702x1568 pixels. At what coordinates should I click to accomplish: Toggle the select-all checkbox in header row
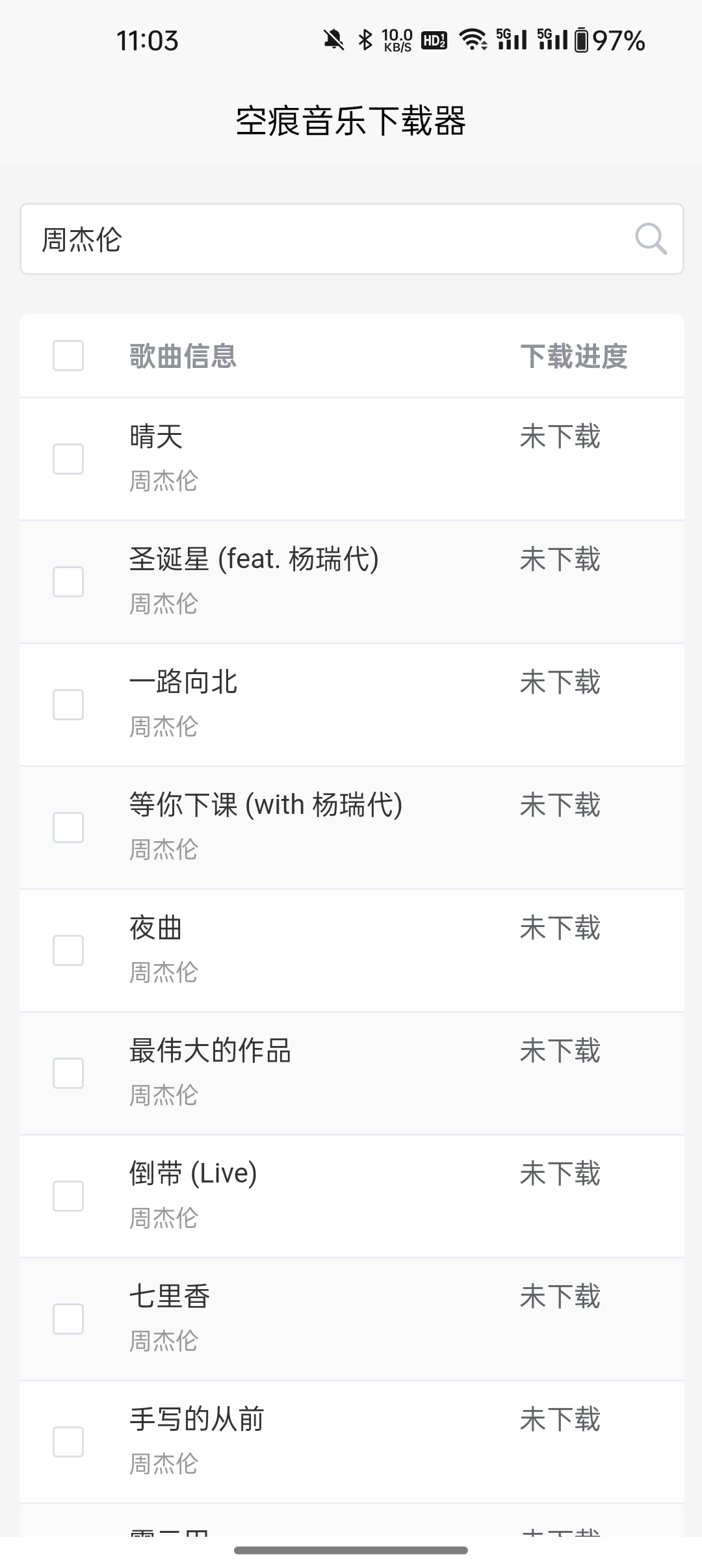[x=68, y=356]
